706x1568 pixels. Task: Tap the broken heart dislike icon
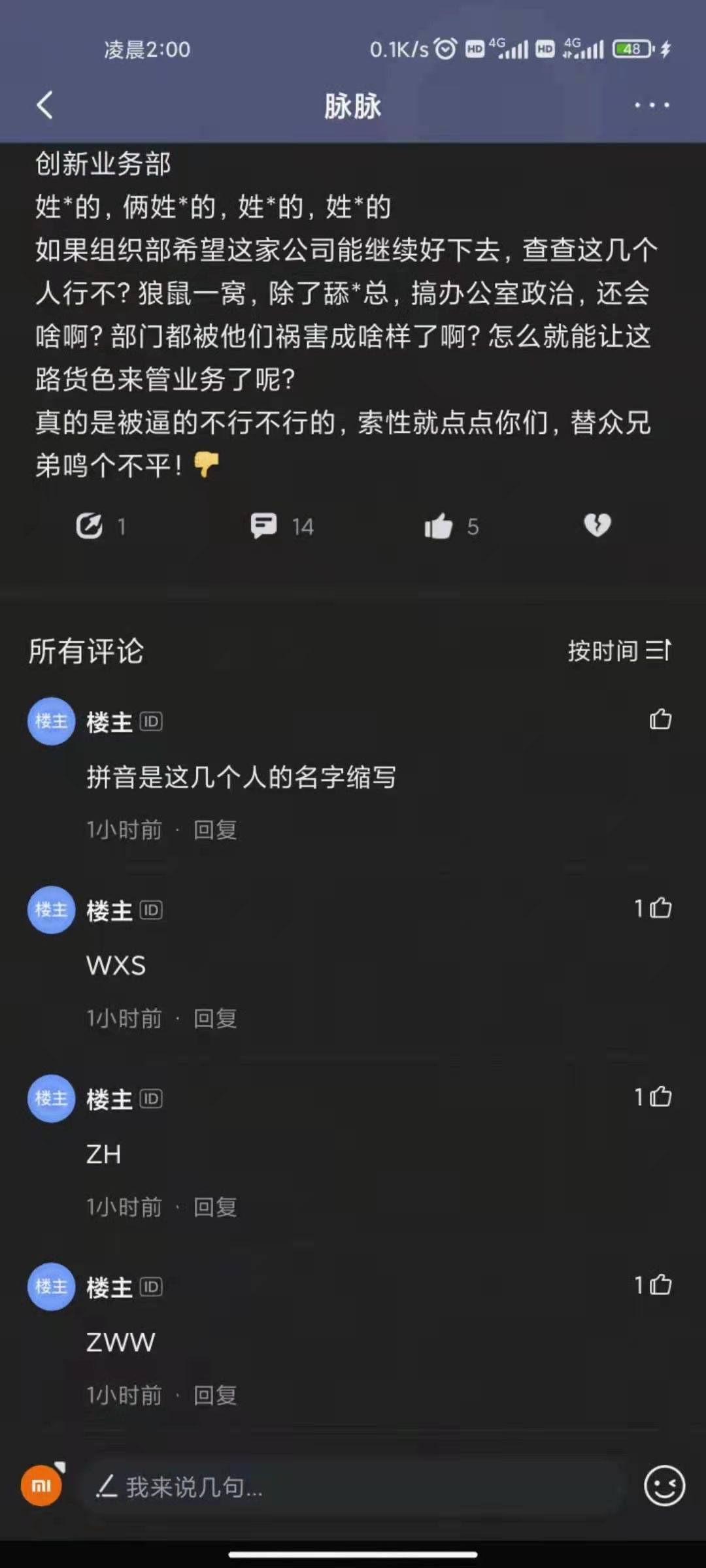click(597, 525)
